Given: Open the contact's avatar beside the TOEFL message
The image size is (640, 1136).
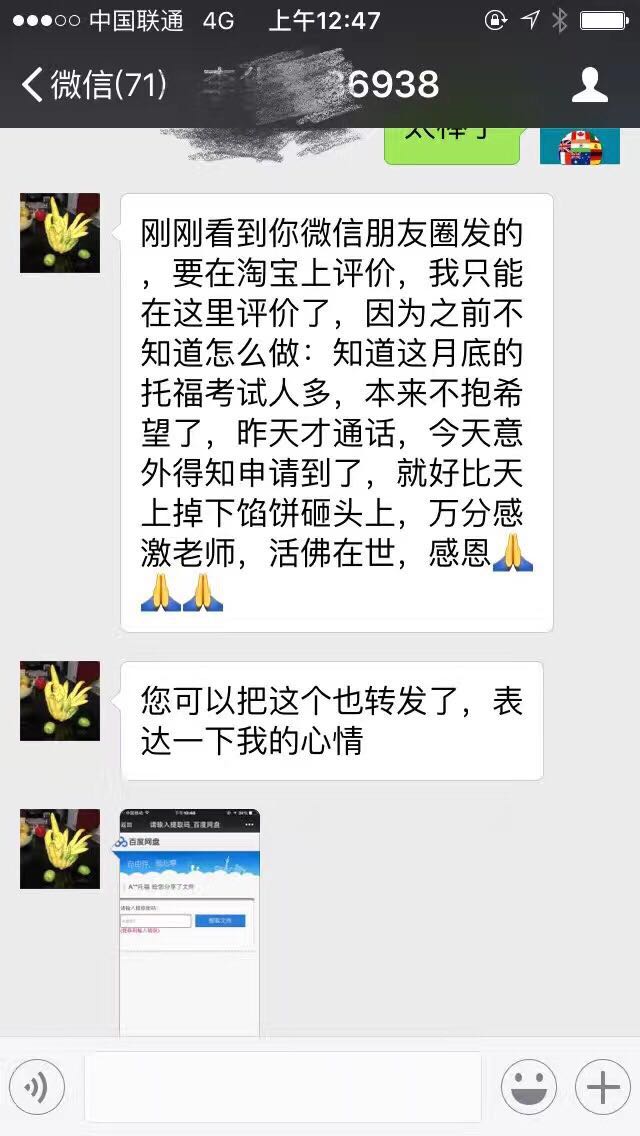Looking at the screenshot, I should pyautogui.click(x=60, y=233).
